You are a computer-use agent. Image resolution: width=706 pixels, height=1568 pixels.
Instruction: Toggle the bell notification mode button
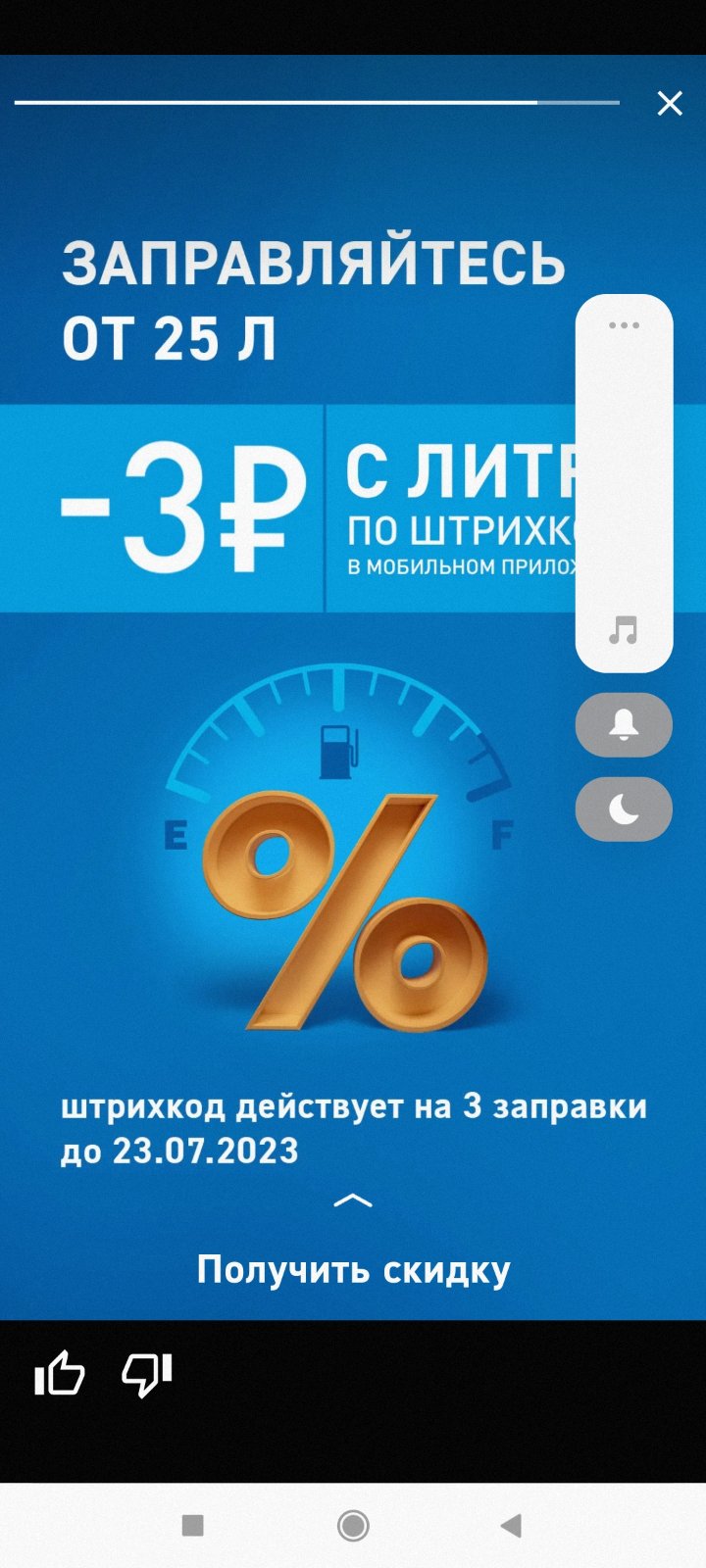click(x=624, y=725)
